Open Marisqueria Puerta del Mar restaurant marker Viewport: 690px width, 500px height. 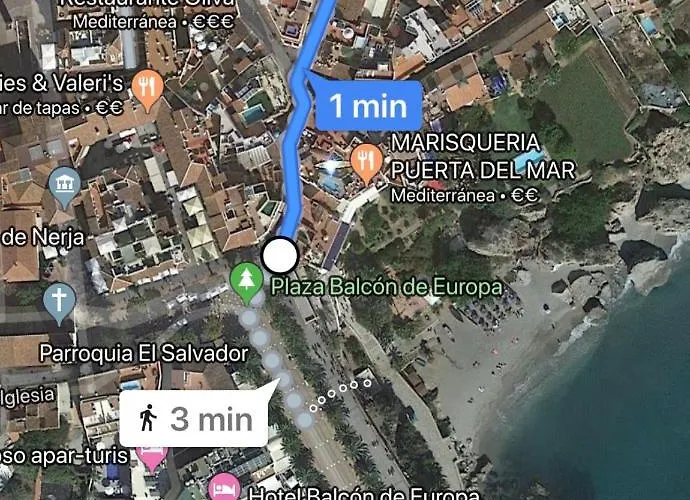[367, 160]
